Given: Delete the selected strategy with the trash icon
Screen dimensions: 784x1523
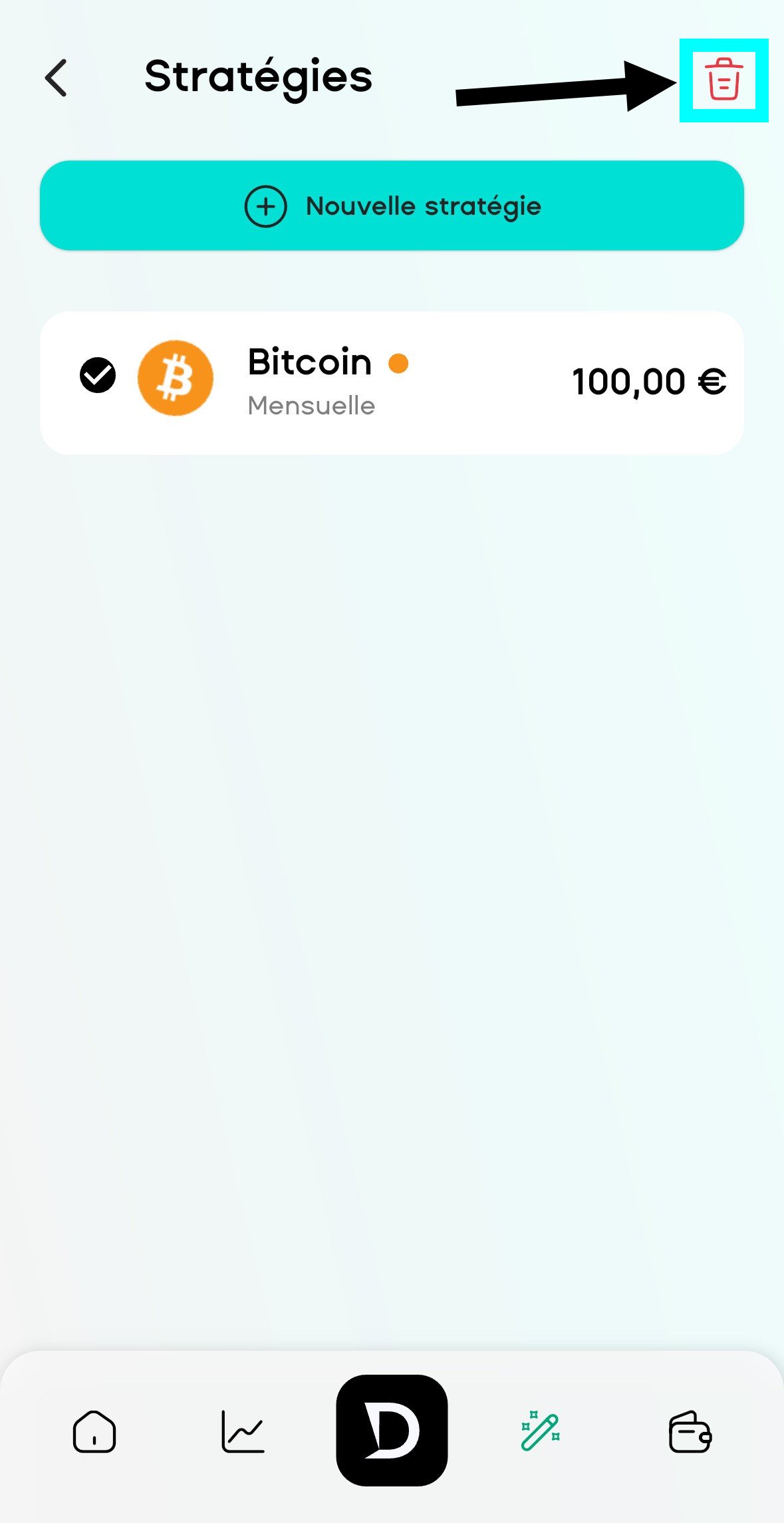Looking at the screenshot, I should pos(723,80).
